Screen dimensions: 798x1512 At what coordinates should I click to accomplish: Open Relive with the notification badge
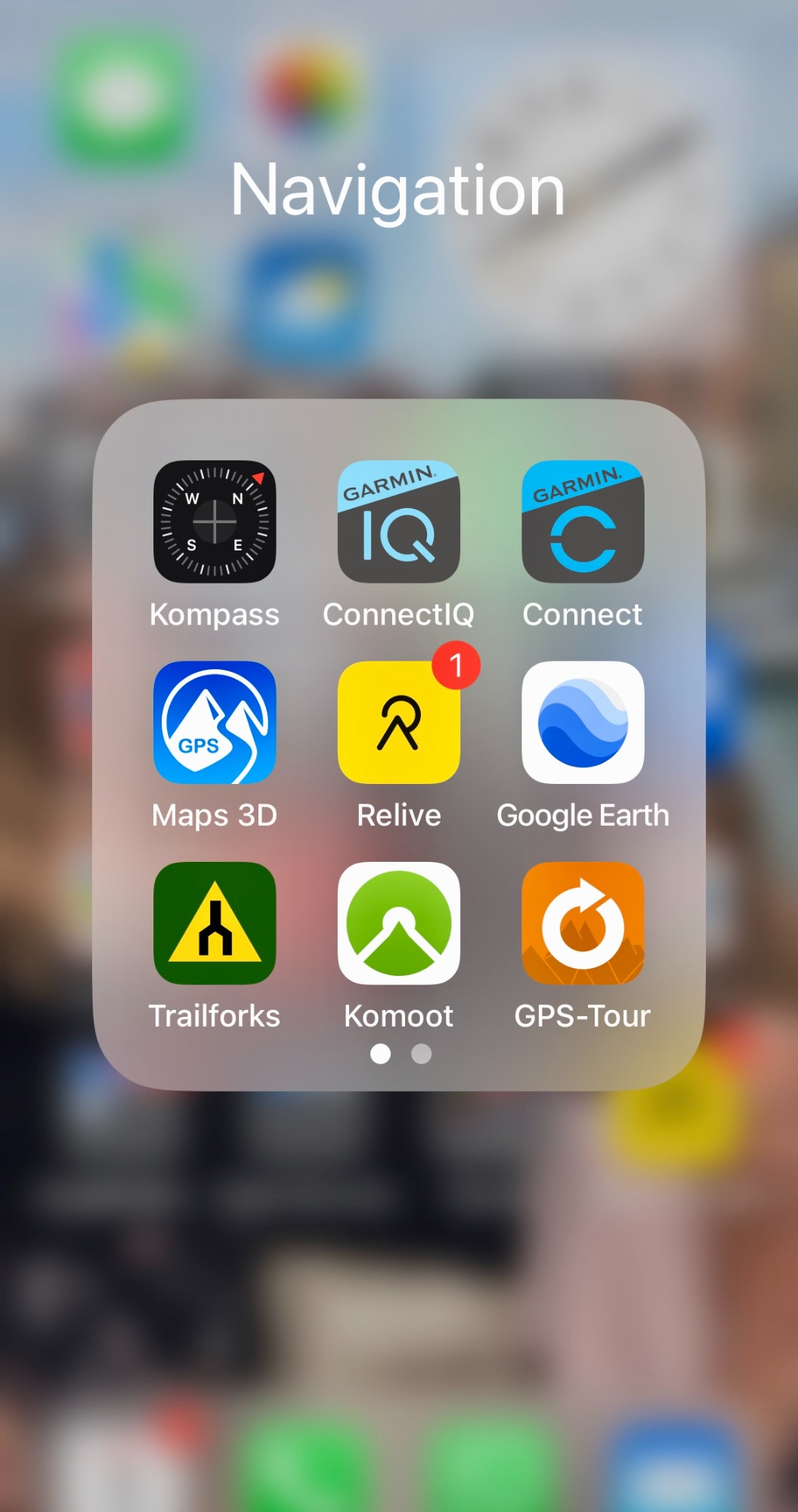click(x=399, y=723)
